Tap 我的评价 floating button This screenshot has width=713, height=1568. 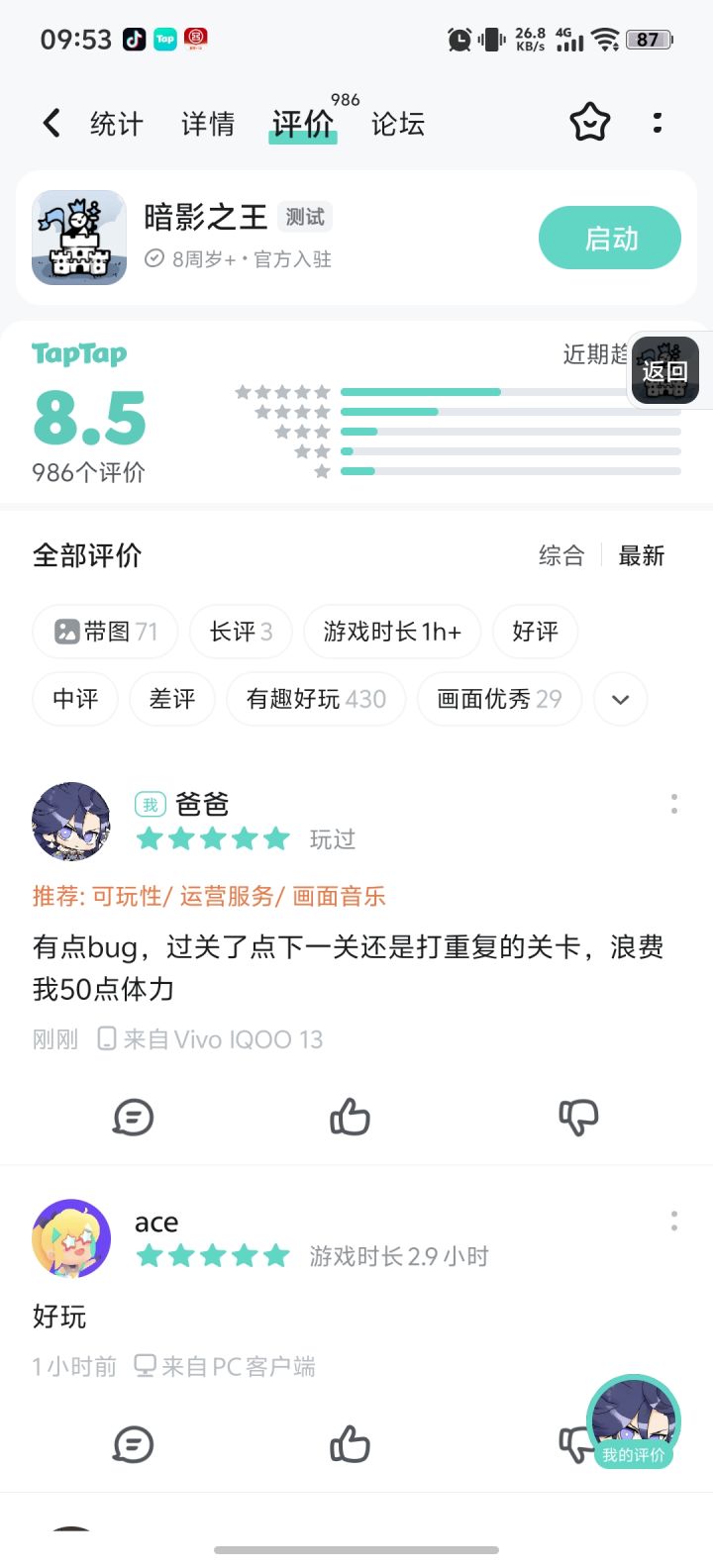(x=634, y=1422)
